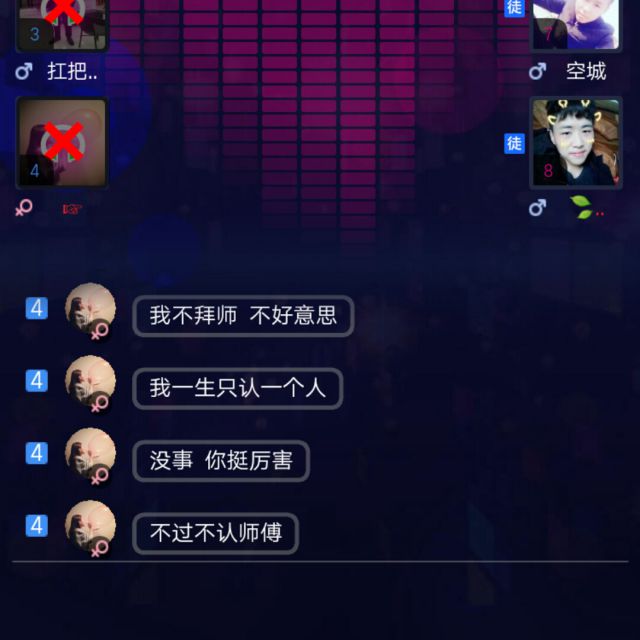Tap avatar beside message 不过不认师傅

[90, 526]
